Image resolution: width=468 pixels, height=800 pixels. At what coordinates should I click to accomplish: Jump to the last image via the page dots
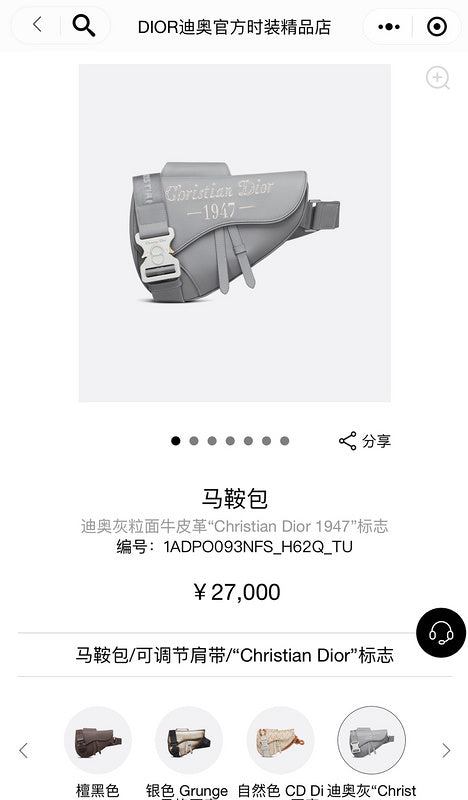point(284,441)
